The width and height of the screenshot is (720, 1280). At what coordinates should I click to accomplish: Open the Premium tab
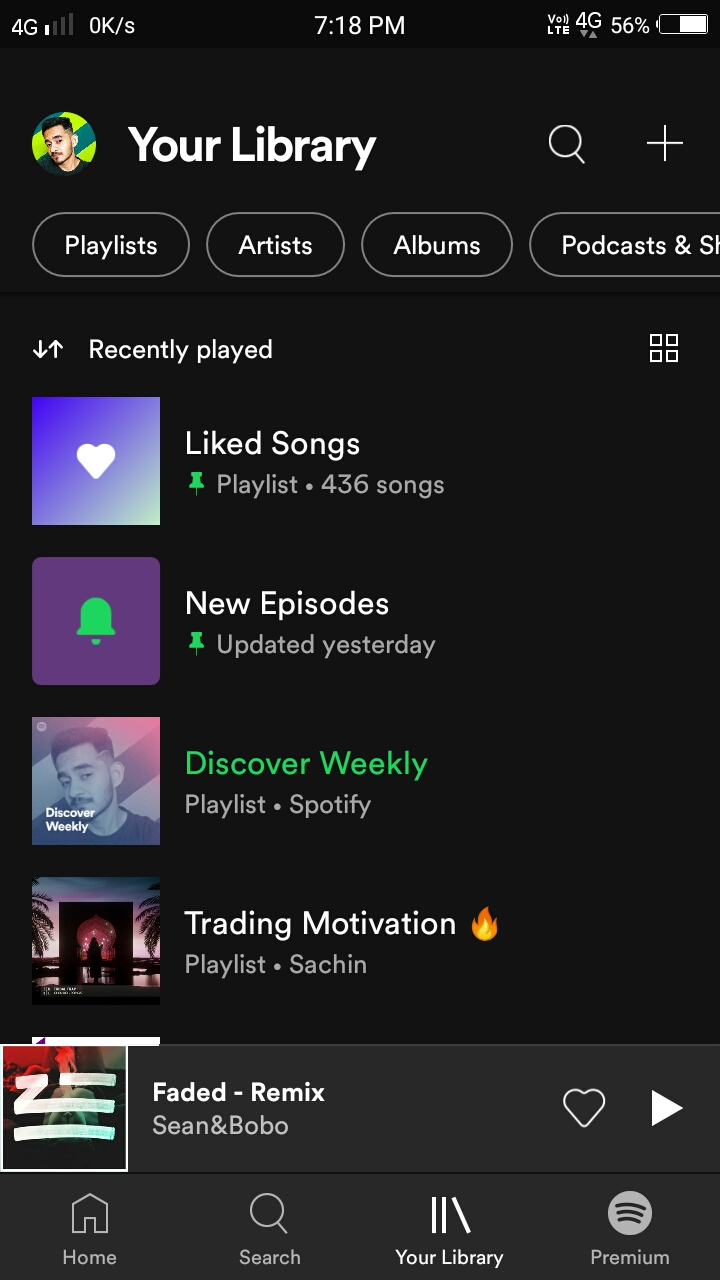tap(630, 1230)
